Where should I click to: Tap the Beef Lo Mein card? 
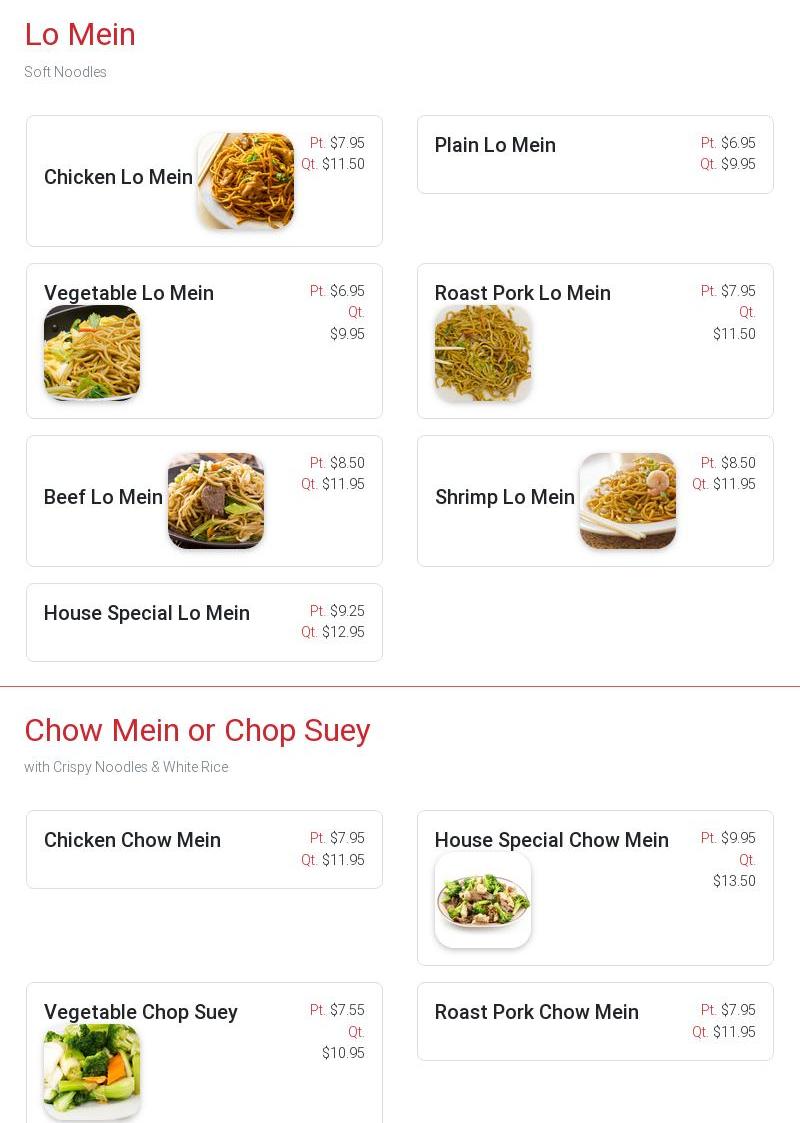point(103,498)
